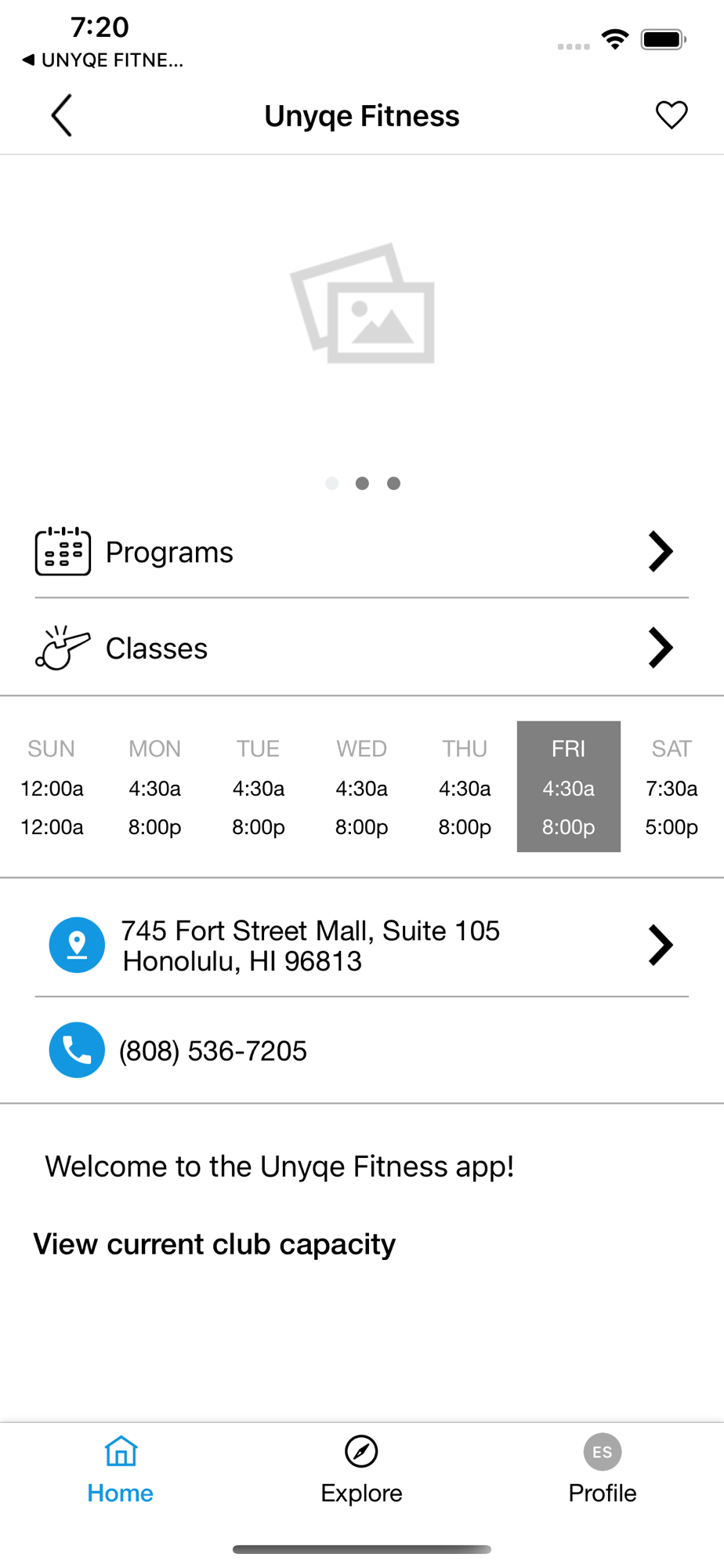Open the 745 Fort Street Mall address
The image size is (724, 1568).
click(362, 946)
